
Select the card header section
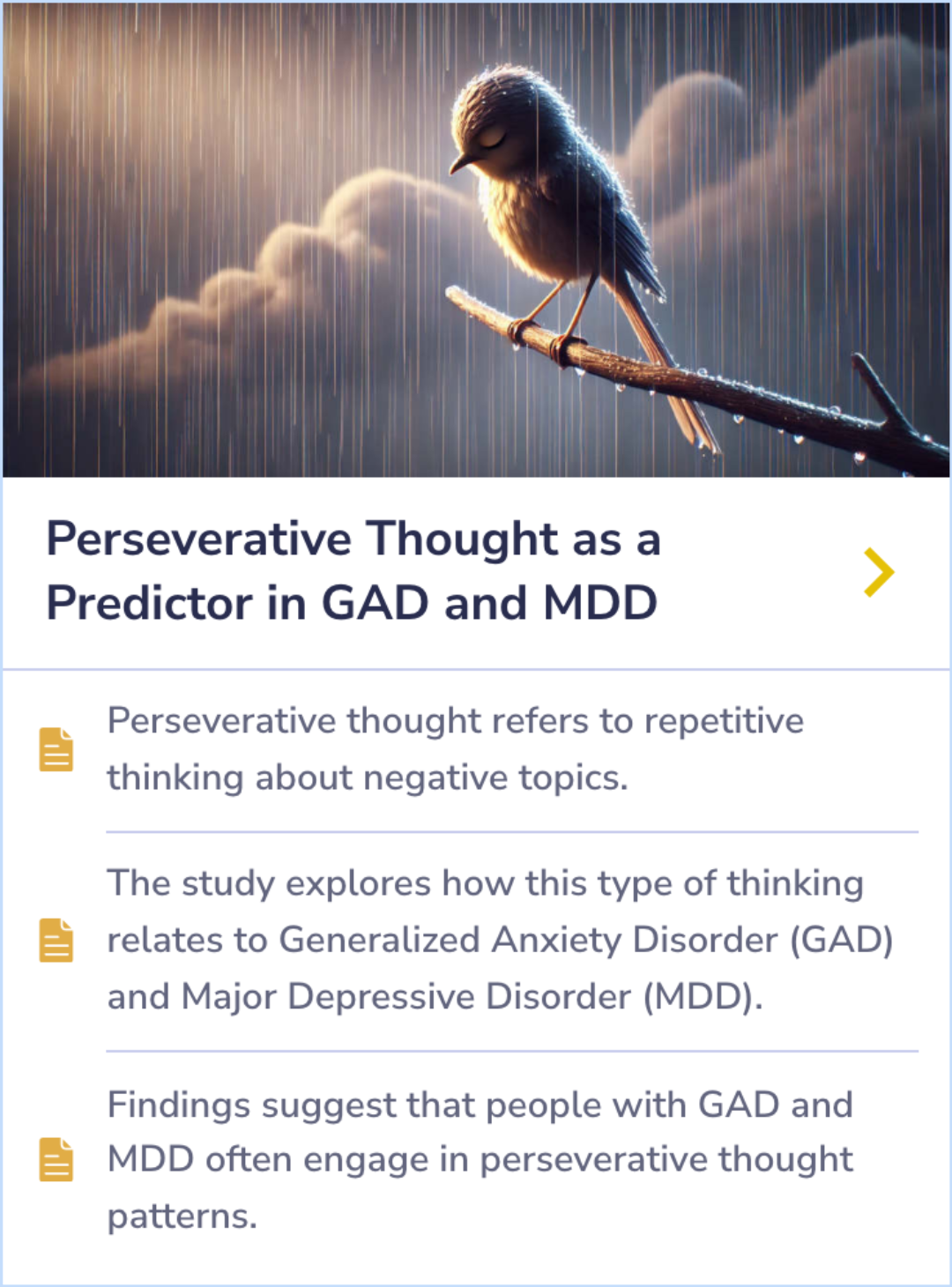(476, 571)
